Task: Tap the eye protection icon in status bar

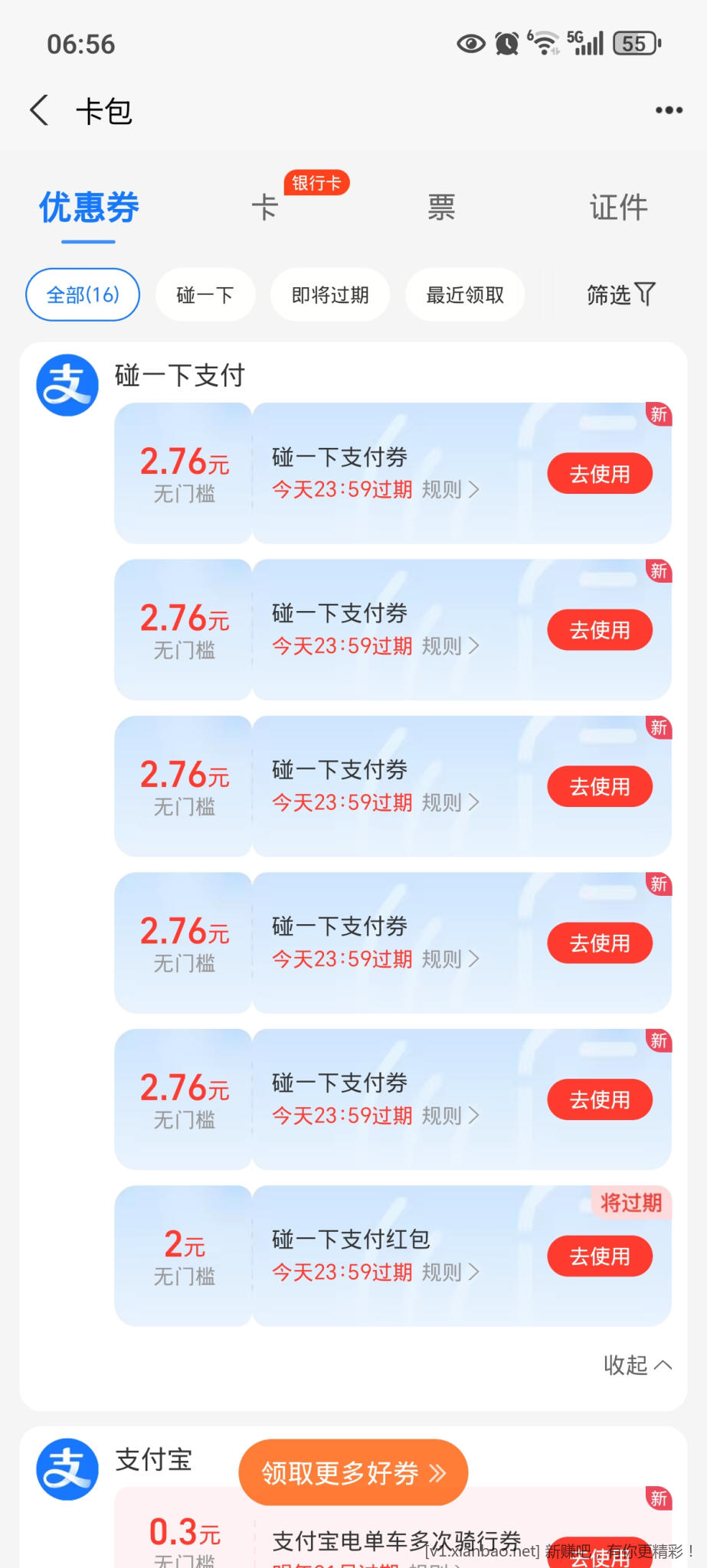Action: 471,44
